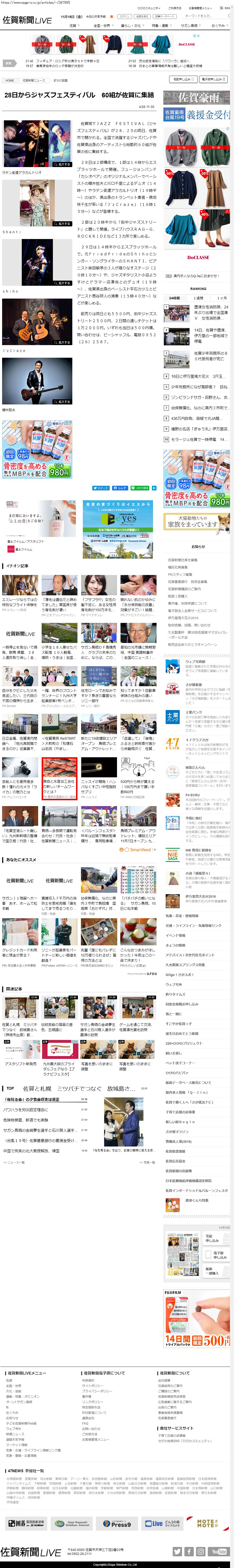This screenshot has width=234, height=1568.
Task: Switch the ranking to 1週間
Action: (199, 298)
